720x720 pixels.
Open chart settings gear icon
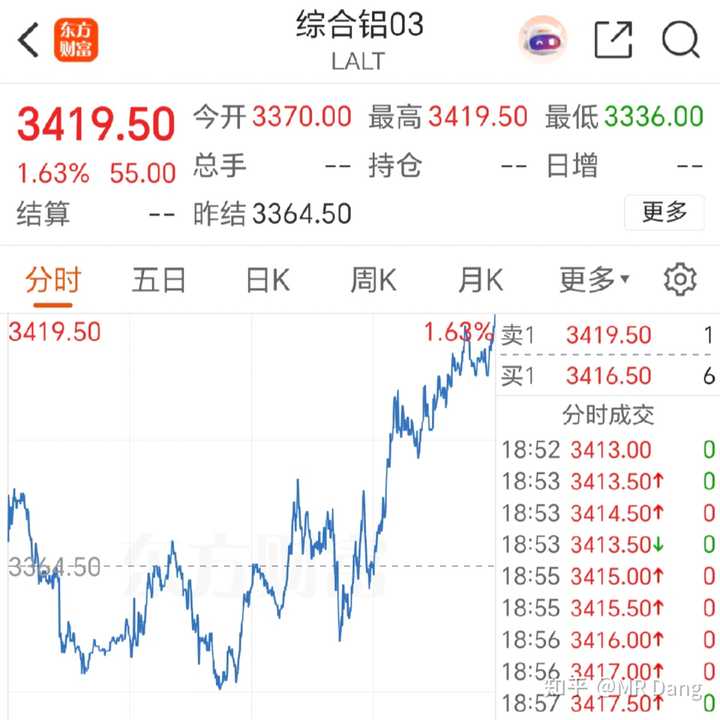(680, 280)
